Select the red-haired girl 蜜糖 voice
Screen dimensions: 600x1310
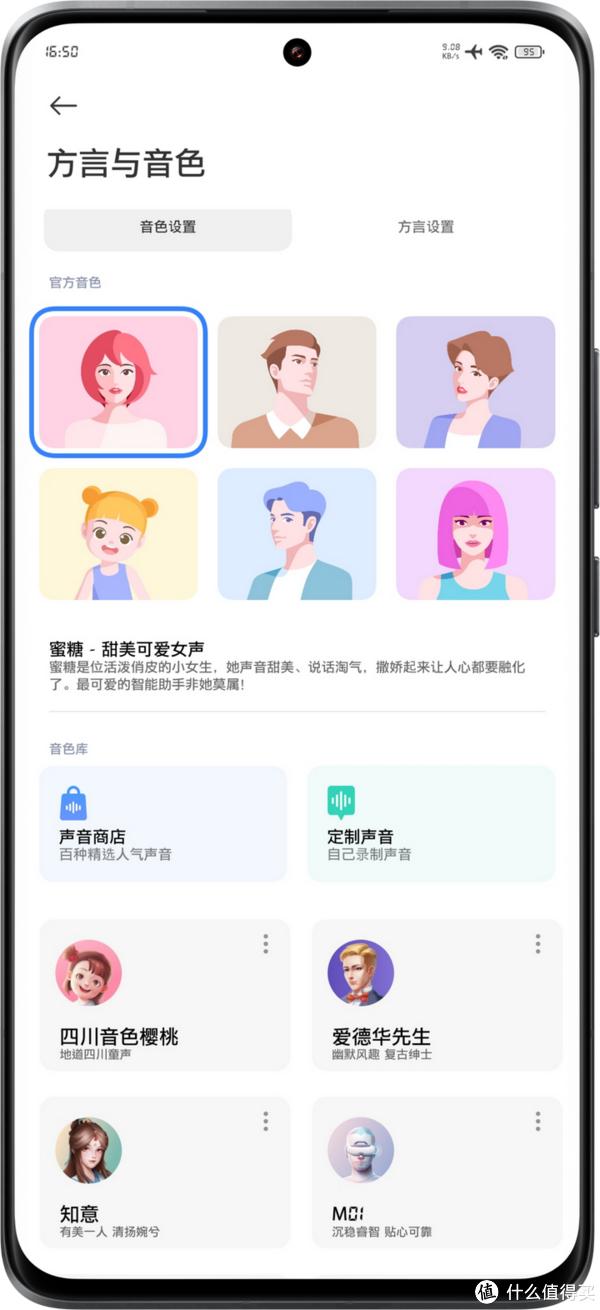[x=118, y=381]
